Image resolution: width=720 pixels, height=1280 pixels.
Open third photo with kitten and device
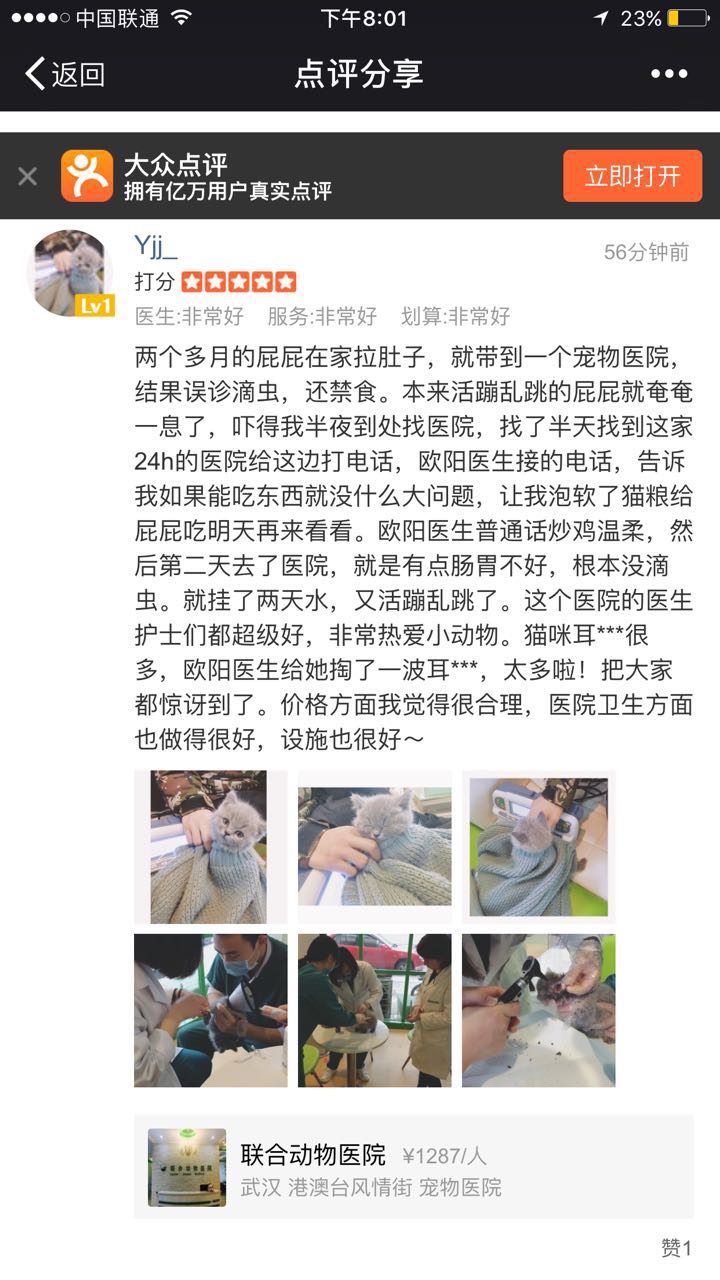[x=538, y=847]
